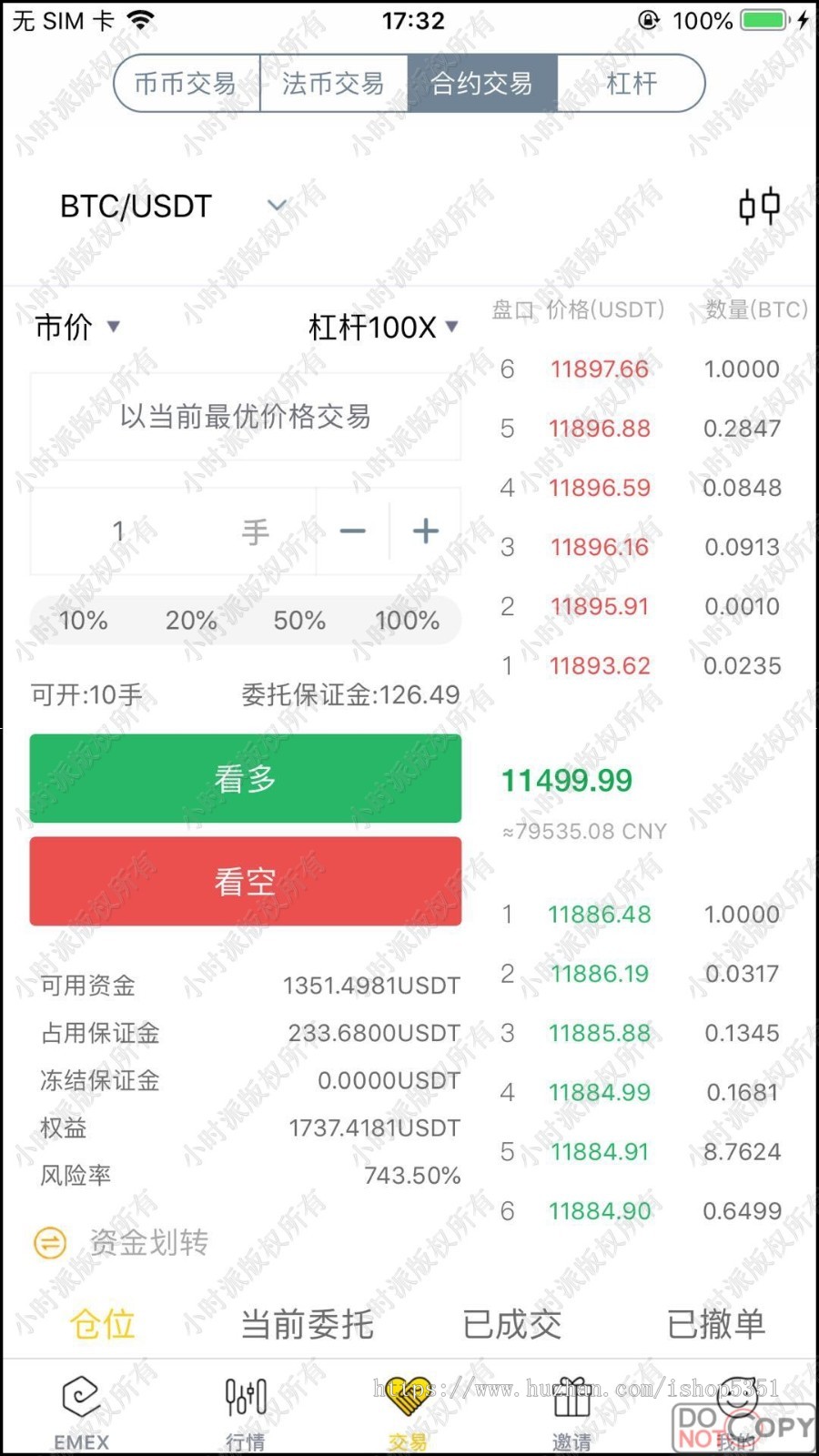Expand the 市价 order type dropdown

point(79,327)
